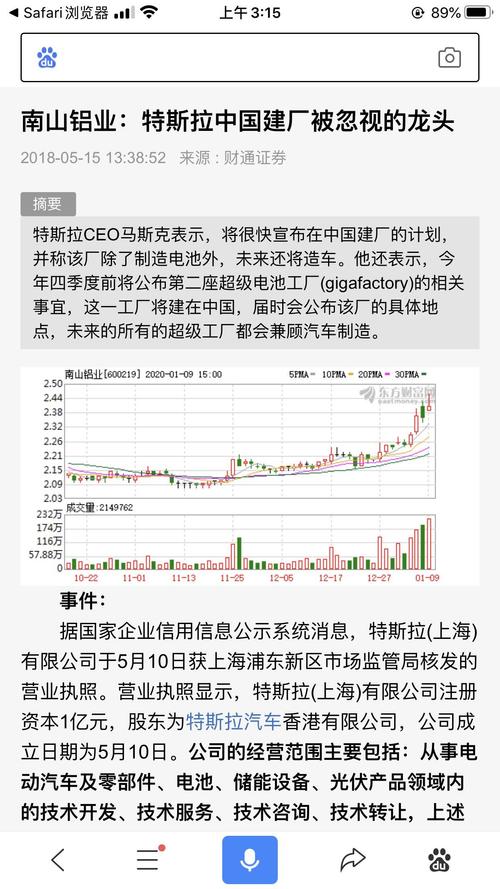Open the menu with red dot
This screenshot has height=889, width=500.
(x=150, y=860)
